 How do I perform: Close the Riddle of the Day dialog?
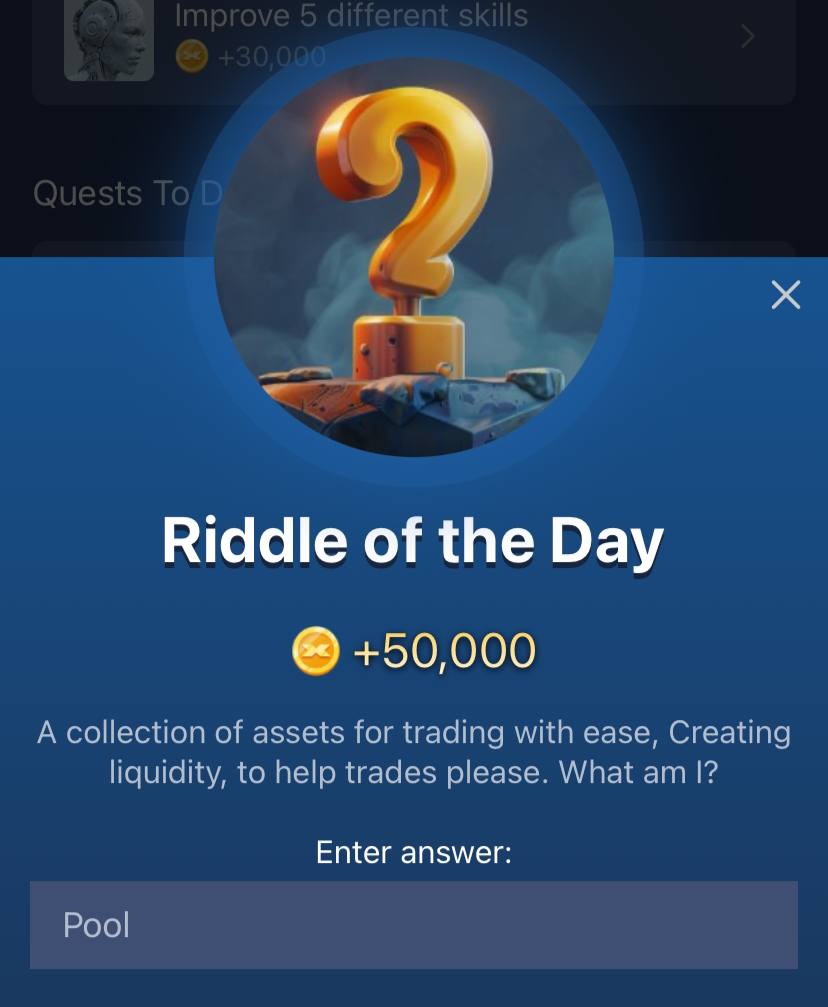(786, 295)
